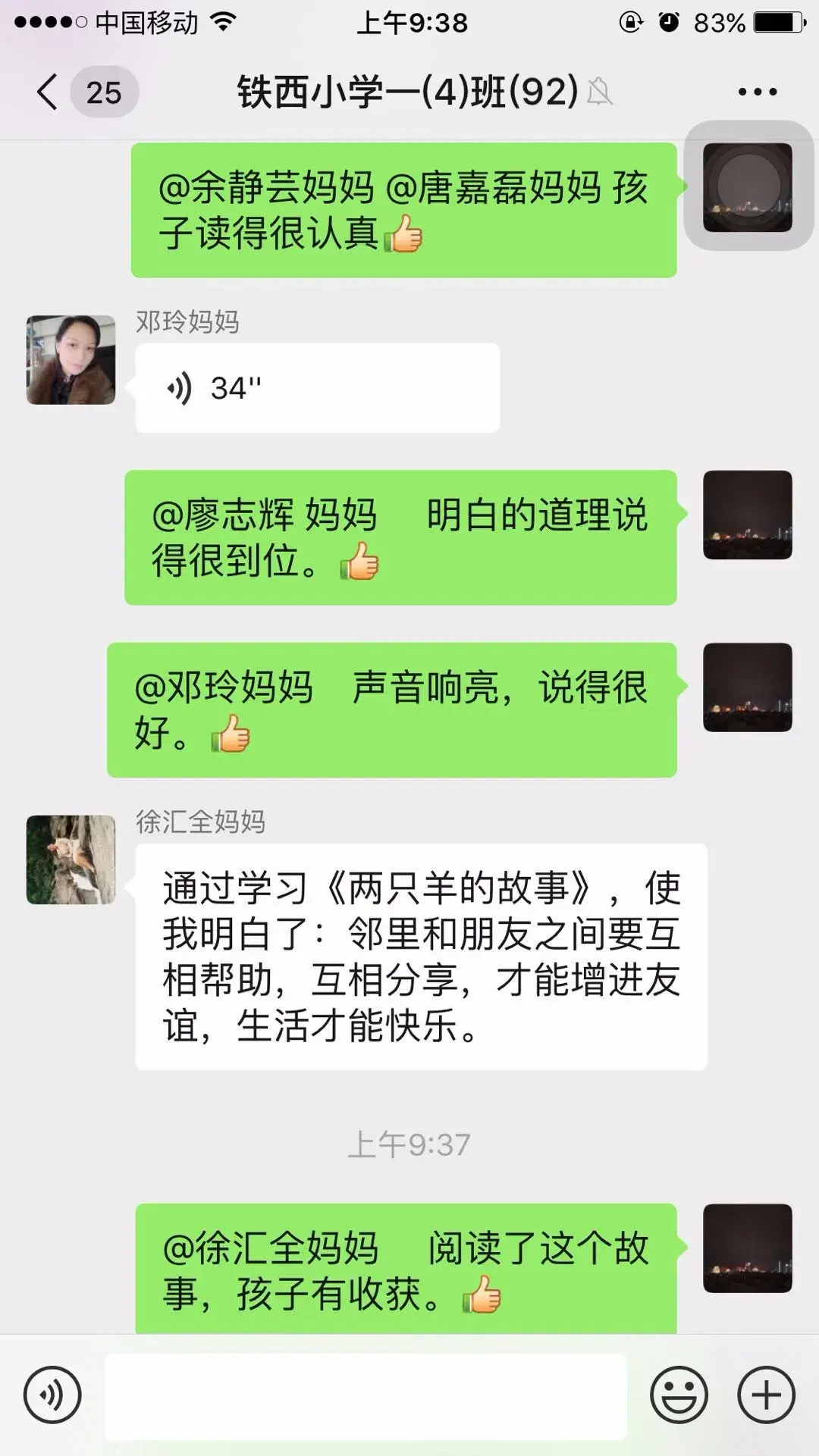Open the plus attachments panel

(x=766, y=1395)
